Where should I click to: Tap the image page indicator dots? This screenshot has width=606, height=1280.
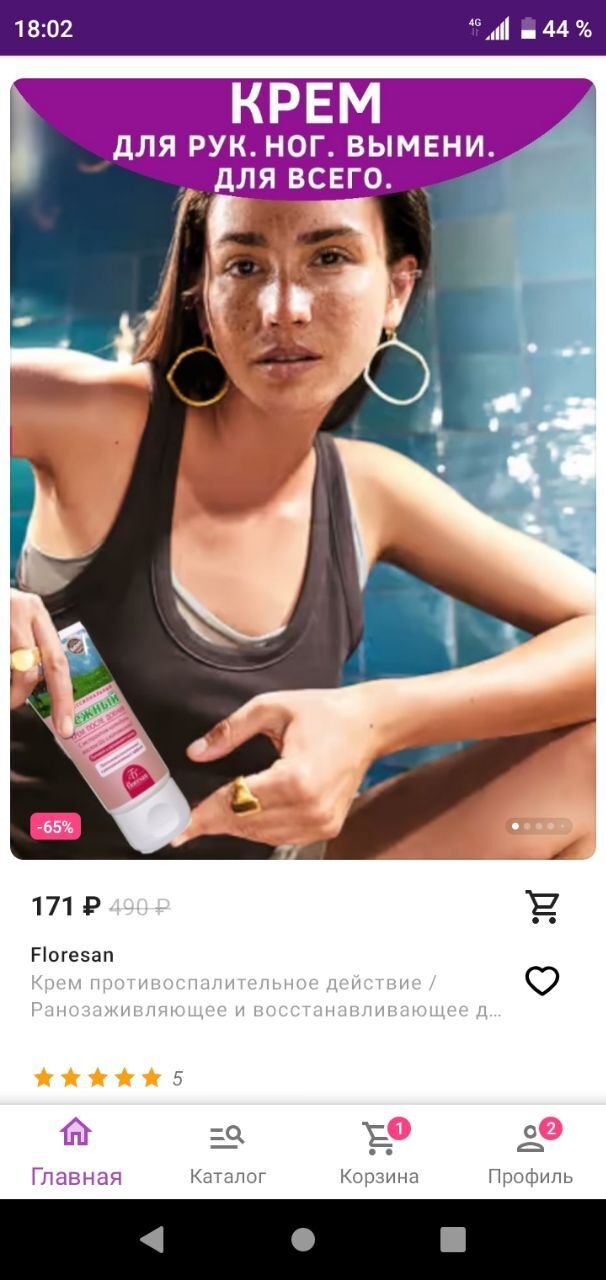coord(538,826)
